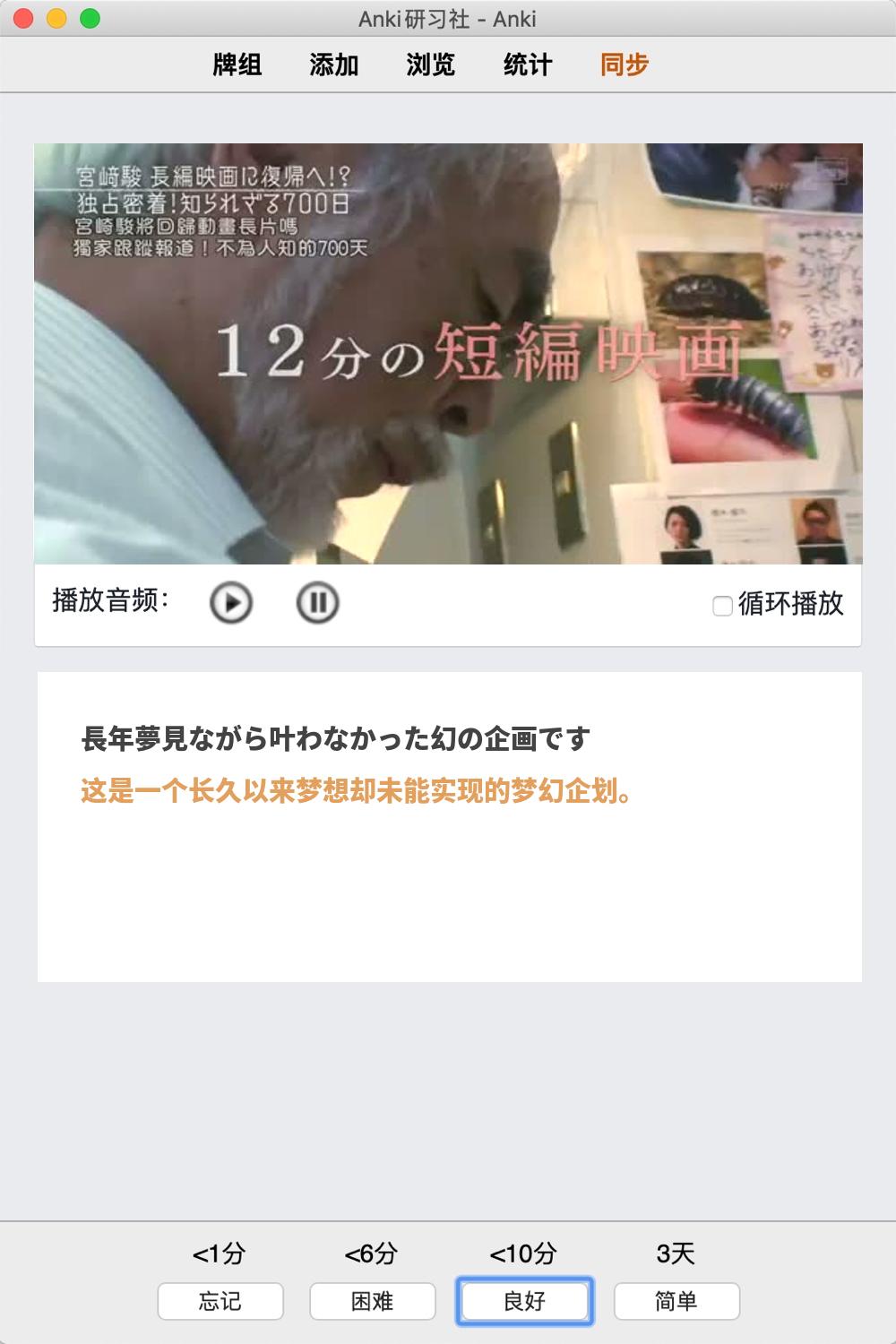The image size is (896, 1344).
Task: Close the Anki window
Action: point(24,19)
